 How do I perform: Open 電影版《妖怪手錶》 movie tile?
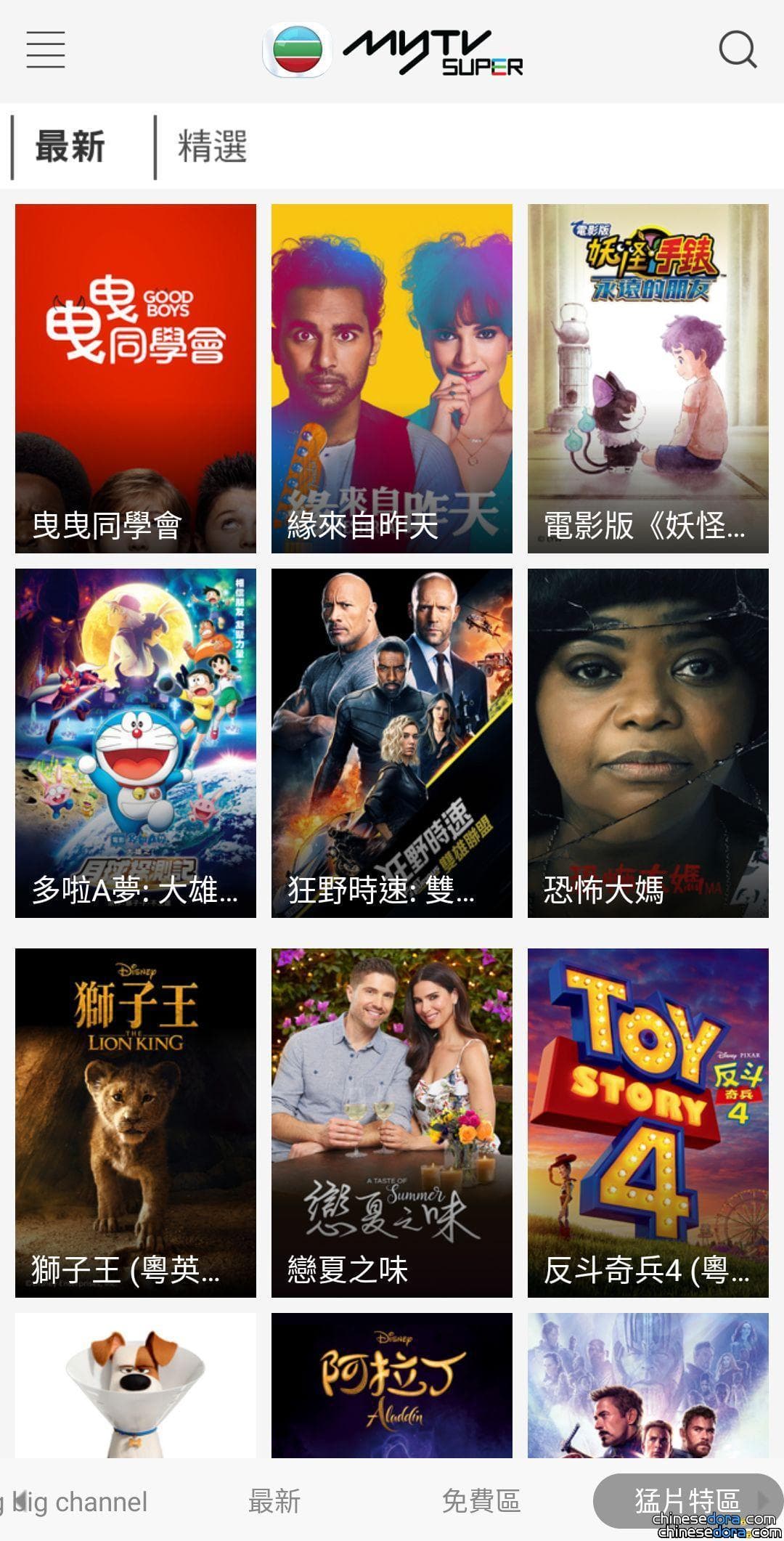pyautogui.click(x=648, y=378)
